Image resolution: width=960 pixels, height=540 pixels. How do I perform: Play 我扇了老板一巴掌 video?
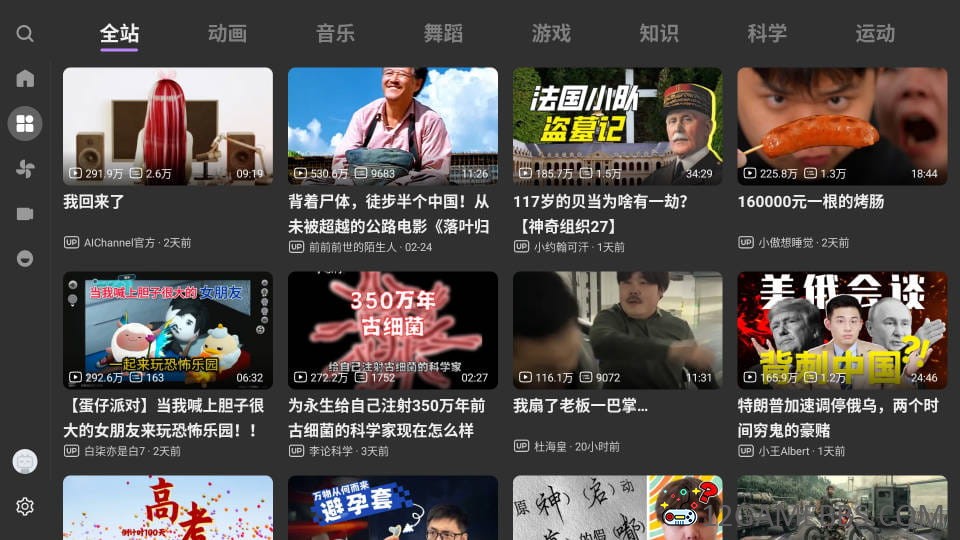tap(618, 331)
